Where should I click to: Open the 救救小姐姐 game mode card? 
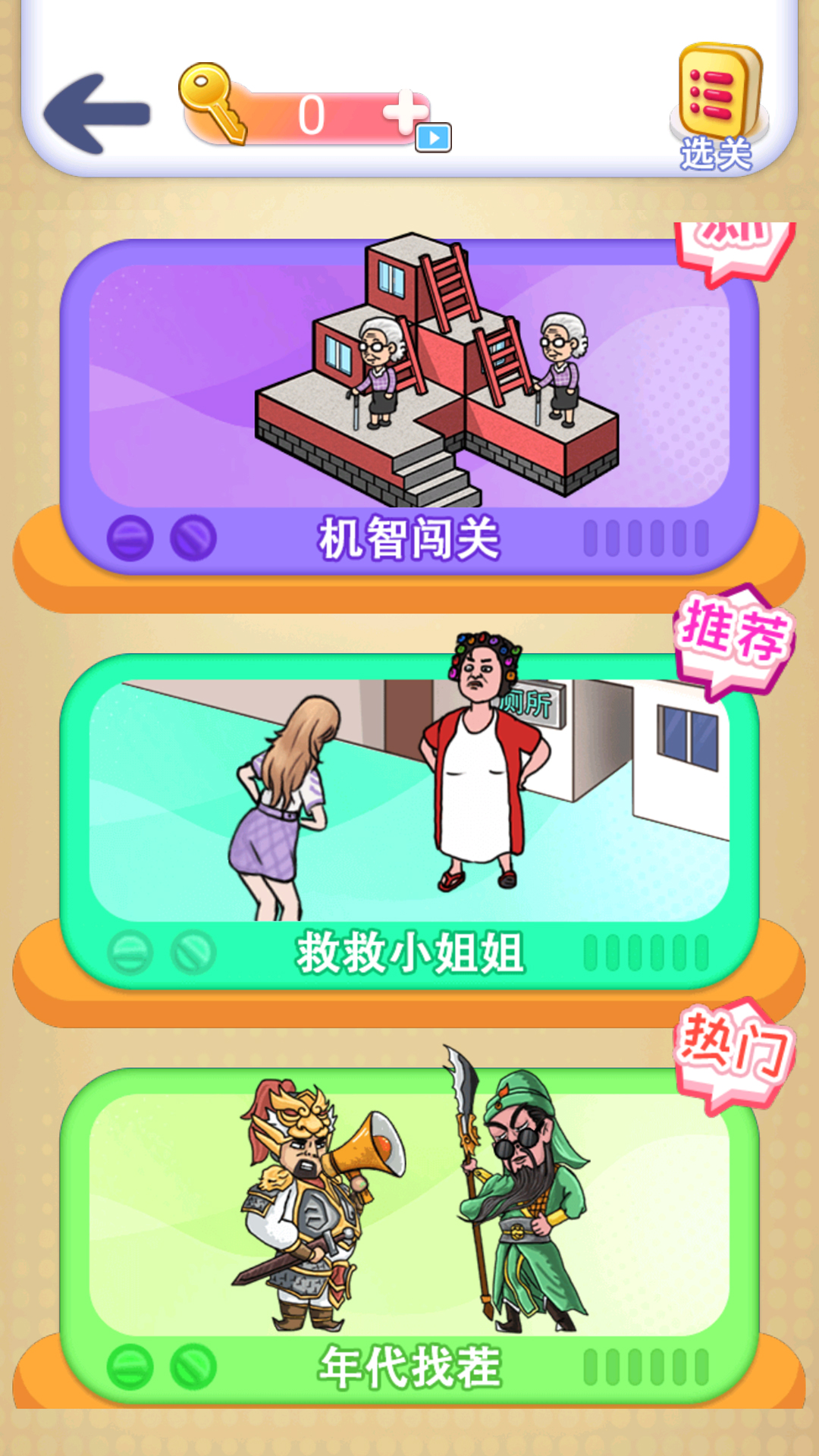409,819
